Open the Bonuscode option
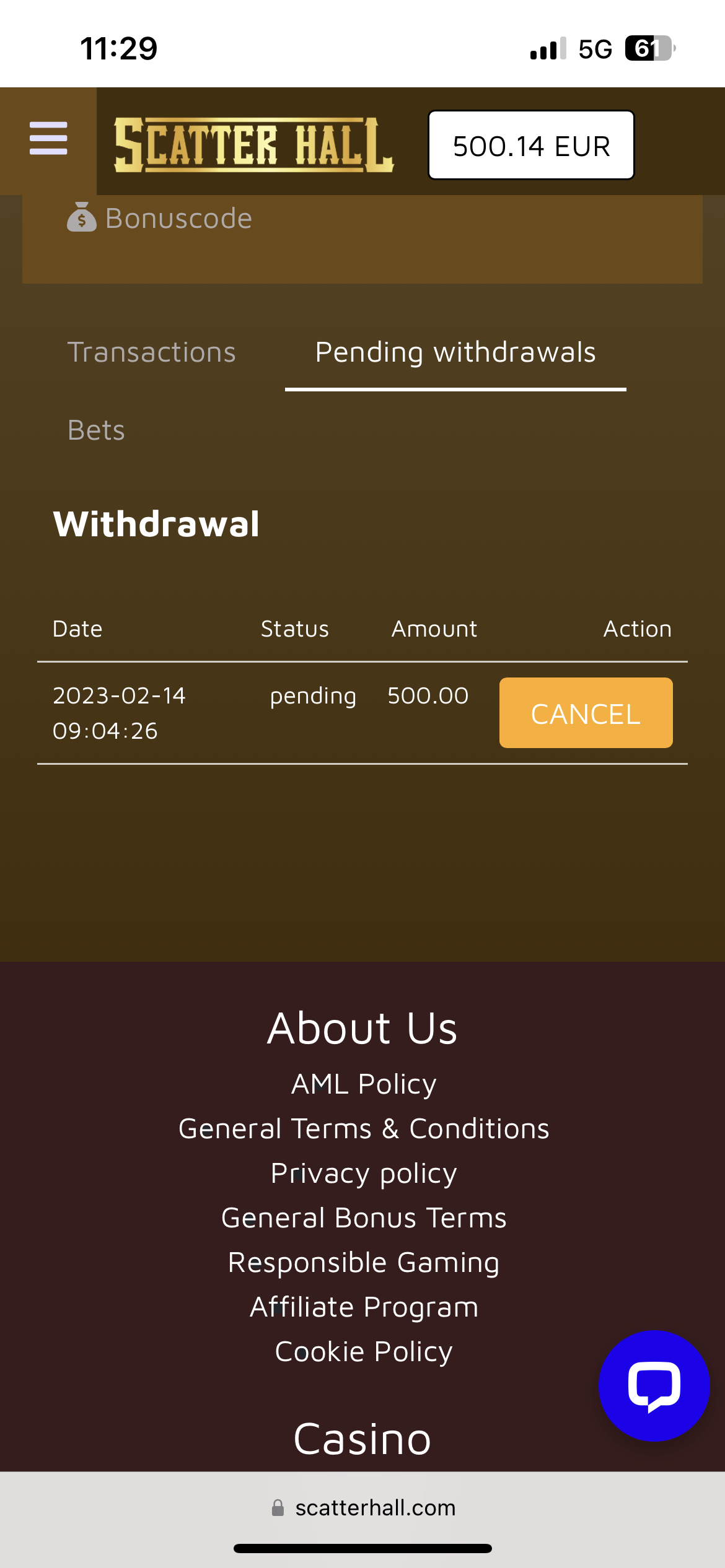This screenshot has width=725, height=1568. (x=160, y=218)
